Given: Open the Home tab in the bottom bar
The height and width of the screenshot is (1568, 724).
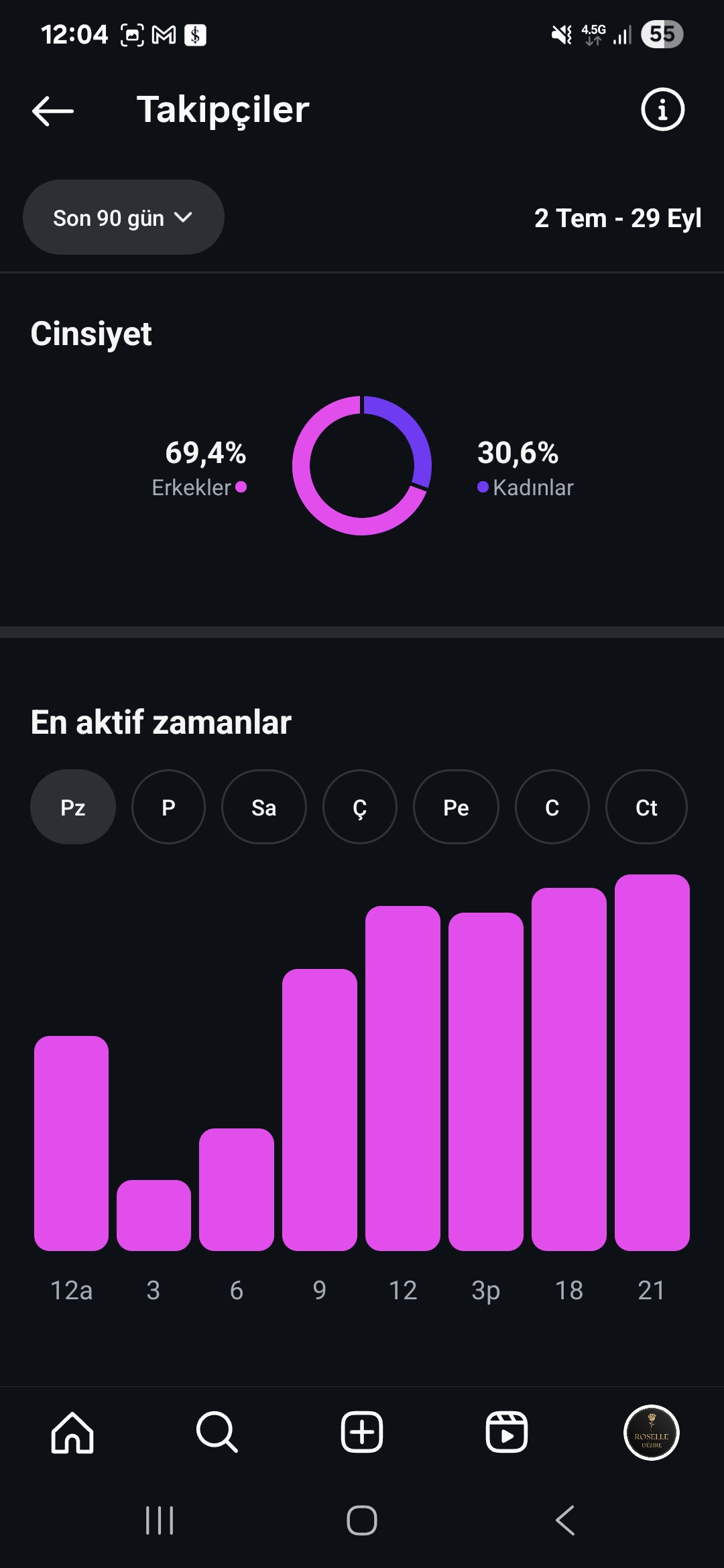Looking at the screenshot, I should (x=72, y=1433).
